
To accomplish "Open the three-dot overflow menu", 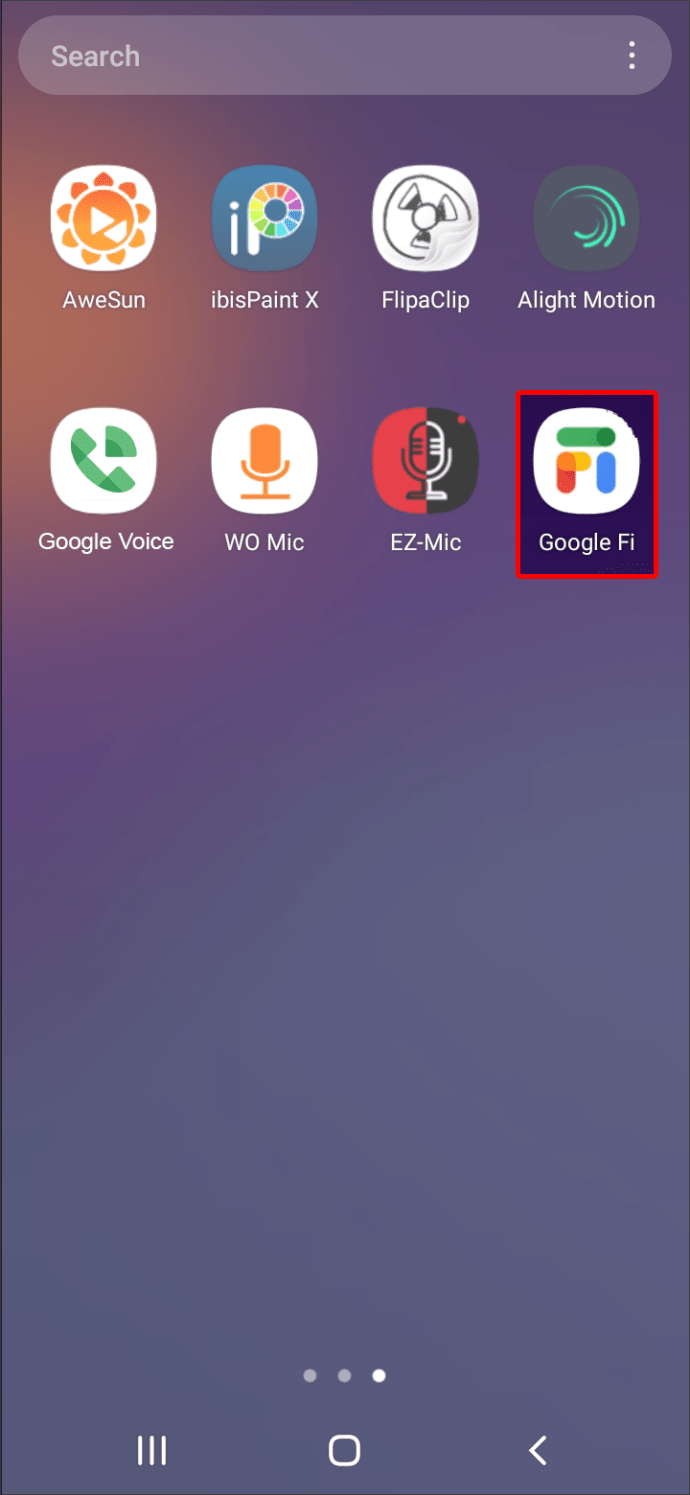I will [x=631, y=56].
